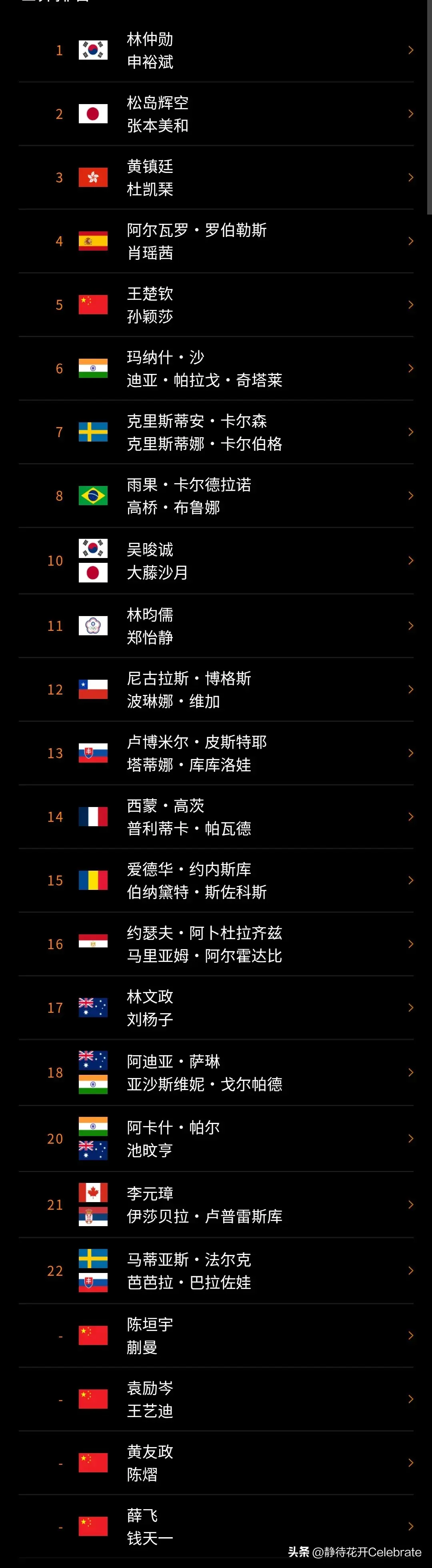Open the 林仲勋 / 申裕斌 pair row
Screen dimensions: 432x1568
click(x=216, y=50)
